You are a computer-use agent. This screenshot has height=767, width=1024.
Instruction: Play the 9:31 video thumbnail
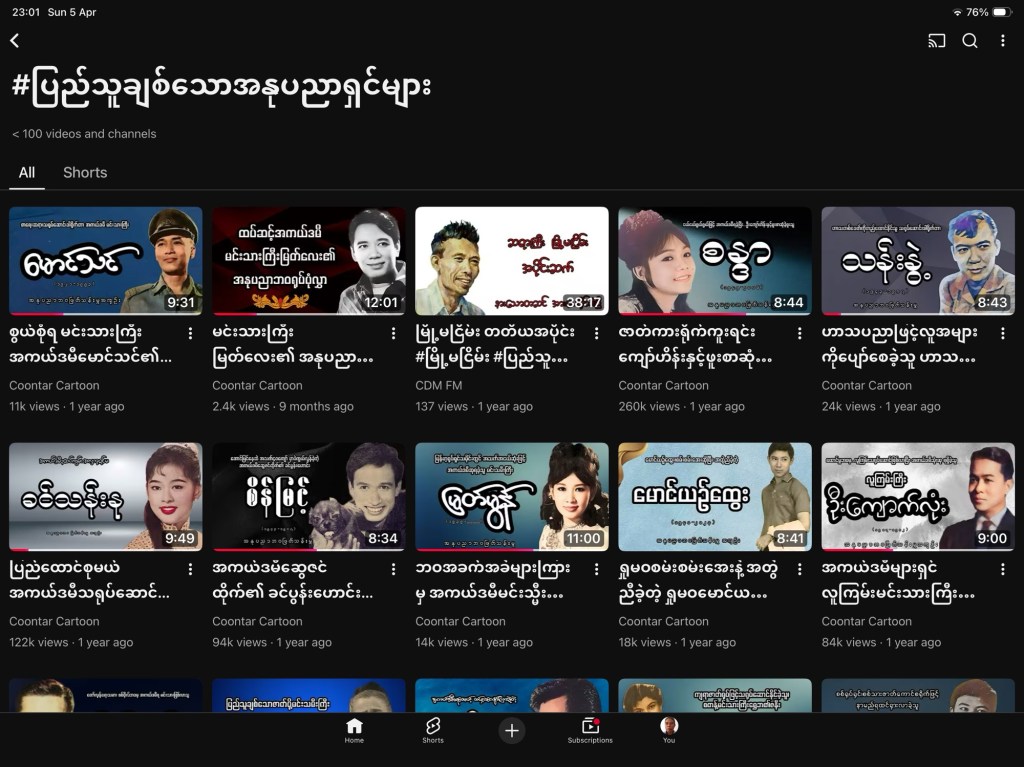click(x=106, y=261)
